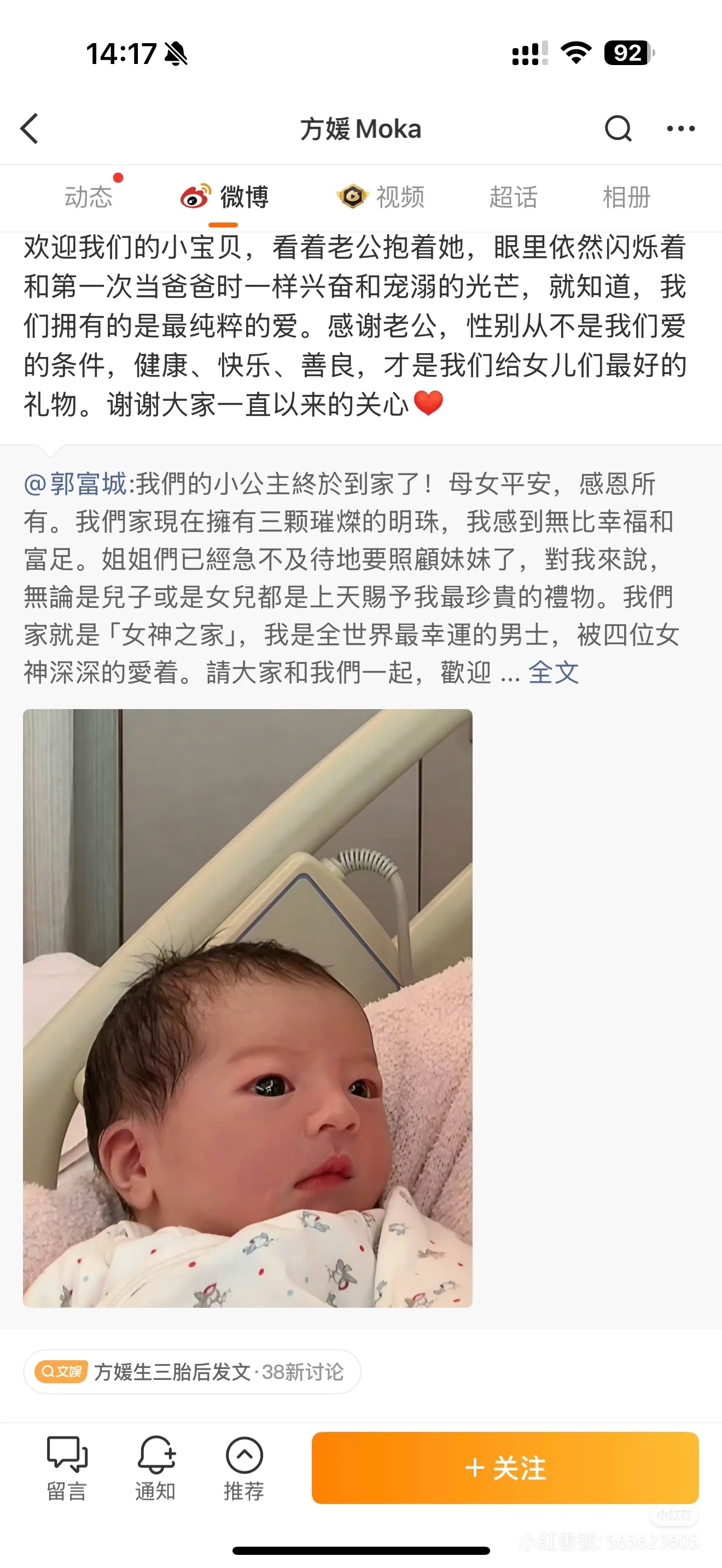This screenshot has width=722, height=1568.
Task: Tap the 通知 bell button
Action: coord(156,1468)
